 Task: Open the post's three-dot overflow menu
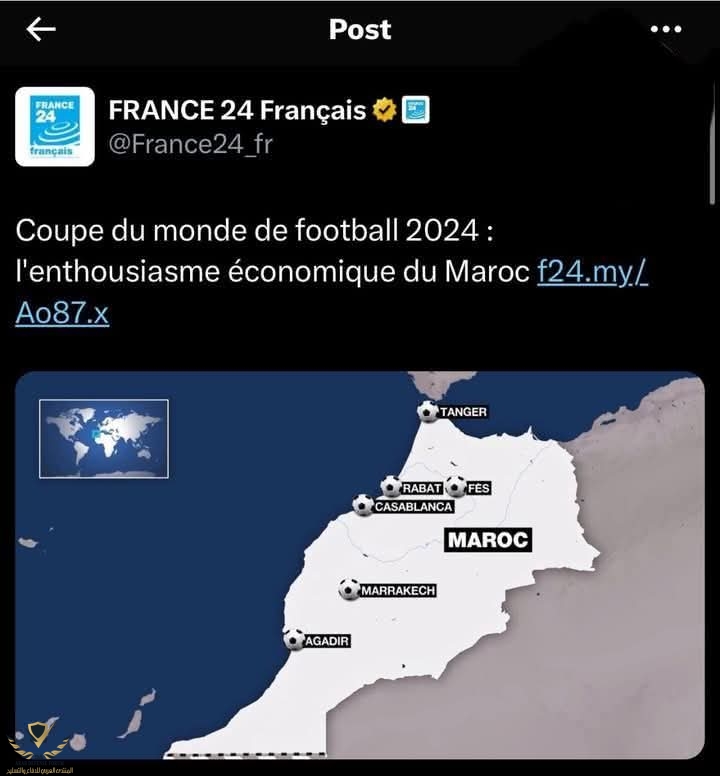pos(665,30)
